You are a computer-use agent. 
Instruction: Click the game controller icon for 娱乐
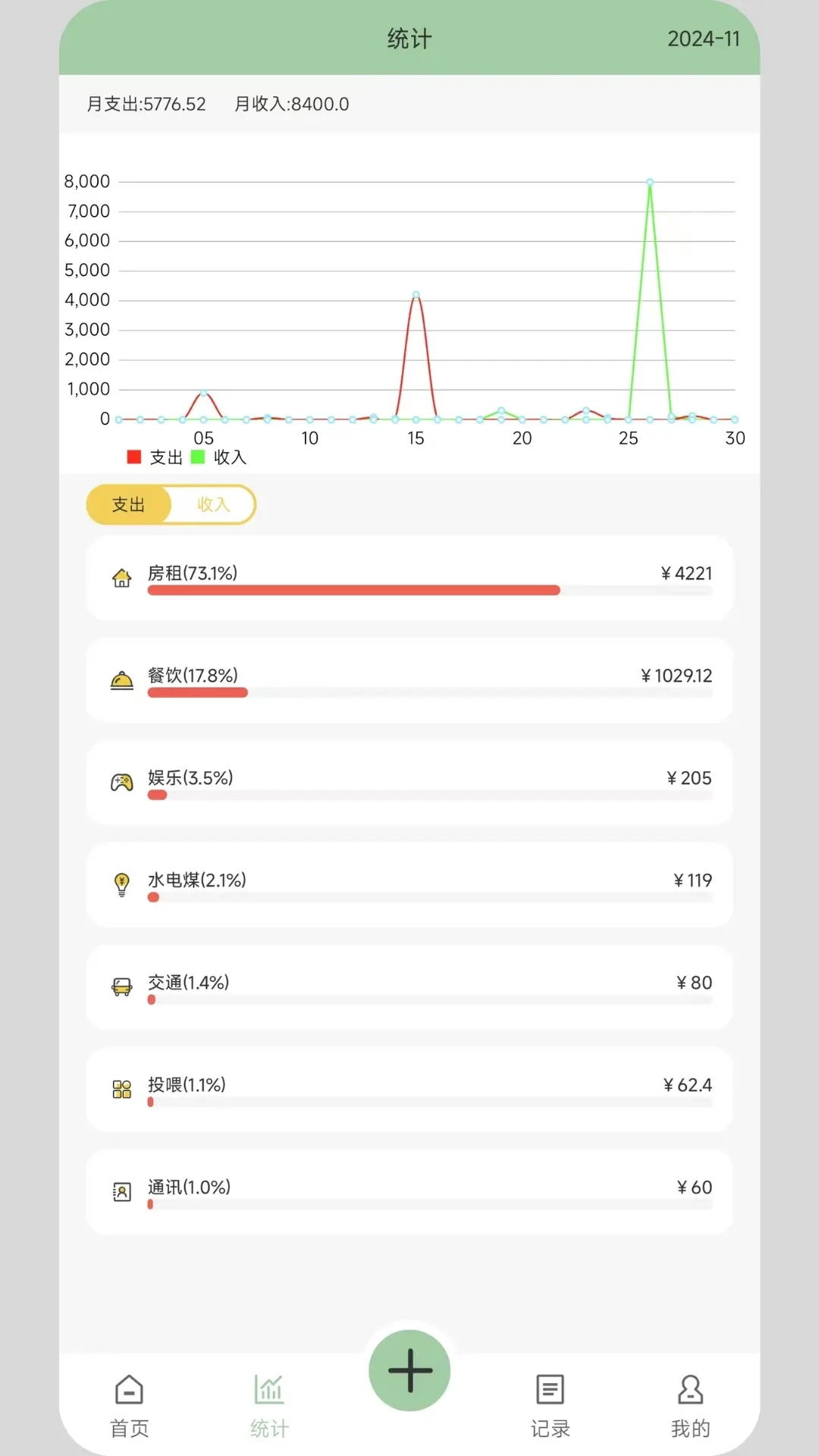click(x=121, y=783)
